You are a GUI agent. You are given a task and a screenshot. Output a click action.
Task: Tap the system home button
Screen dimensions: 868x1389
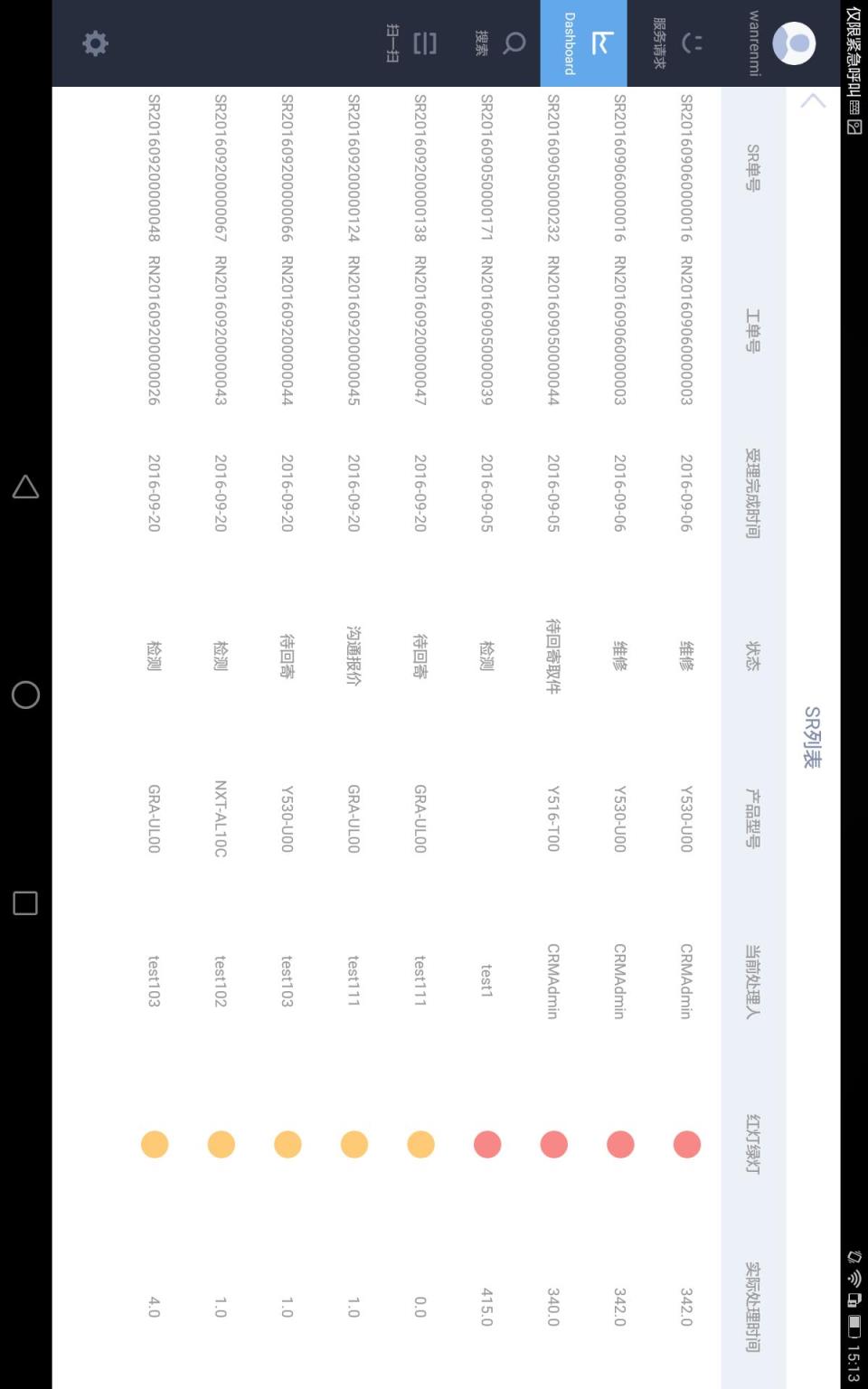[x=25, y=694]
